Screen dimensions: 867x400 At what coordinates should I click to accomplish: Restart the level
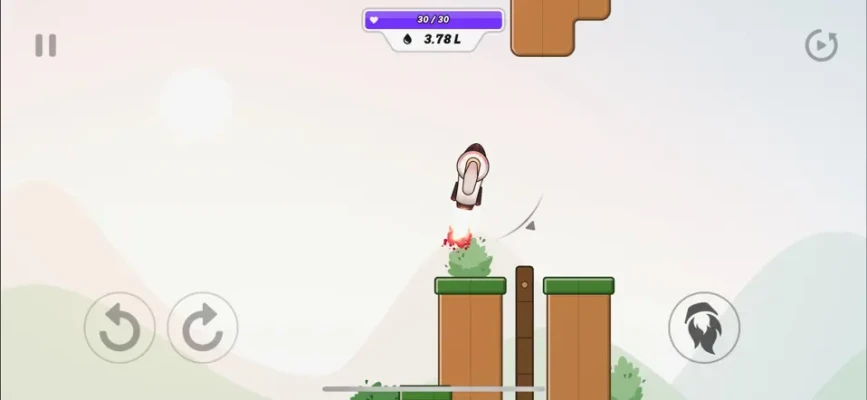pos(821,45)
